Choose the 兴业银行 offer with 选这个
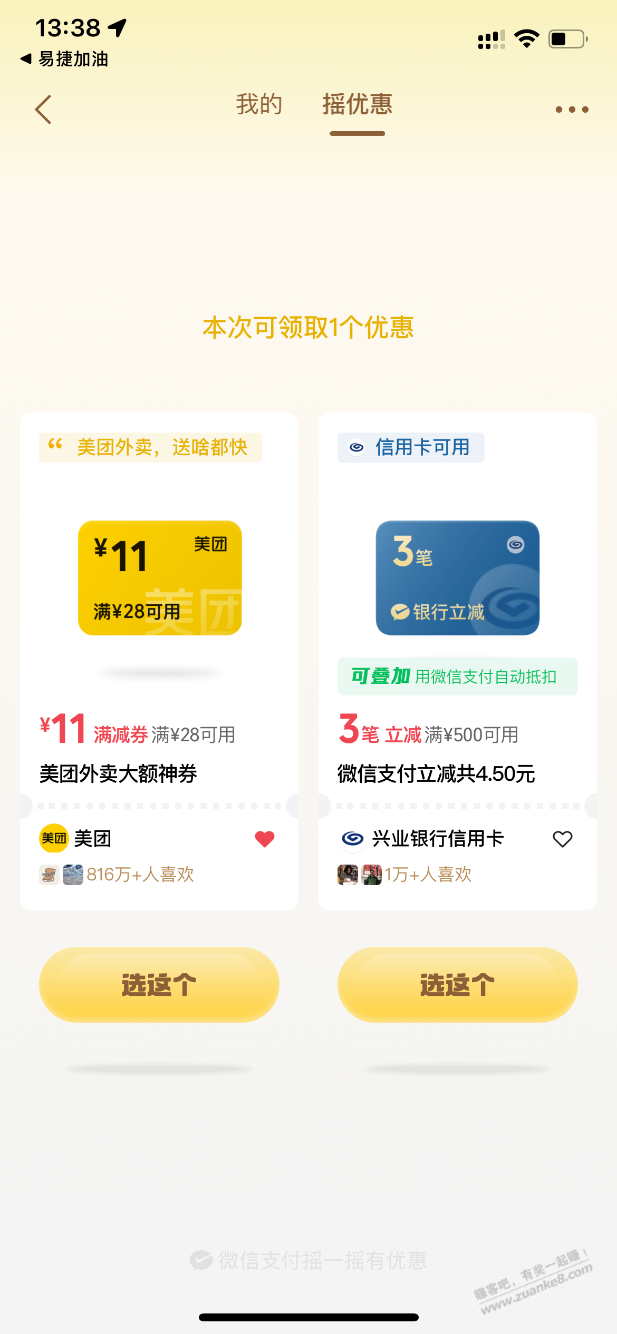This screenshot has width=617, height=1334. tap(457, 985)
